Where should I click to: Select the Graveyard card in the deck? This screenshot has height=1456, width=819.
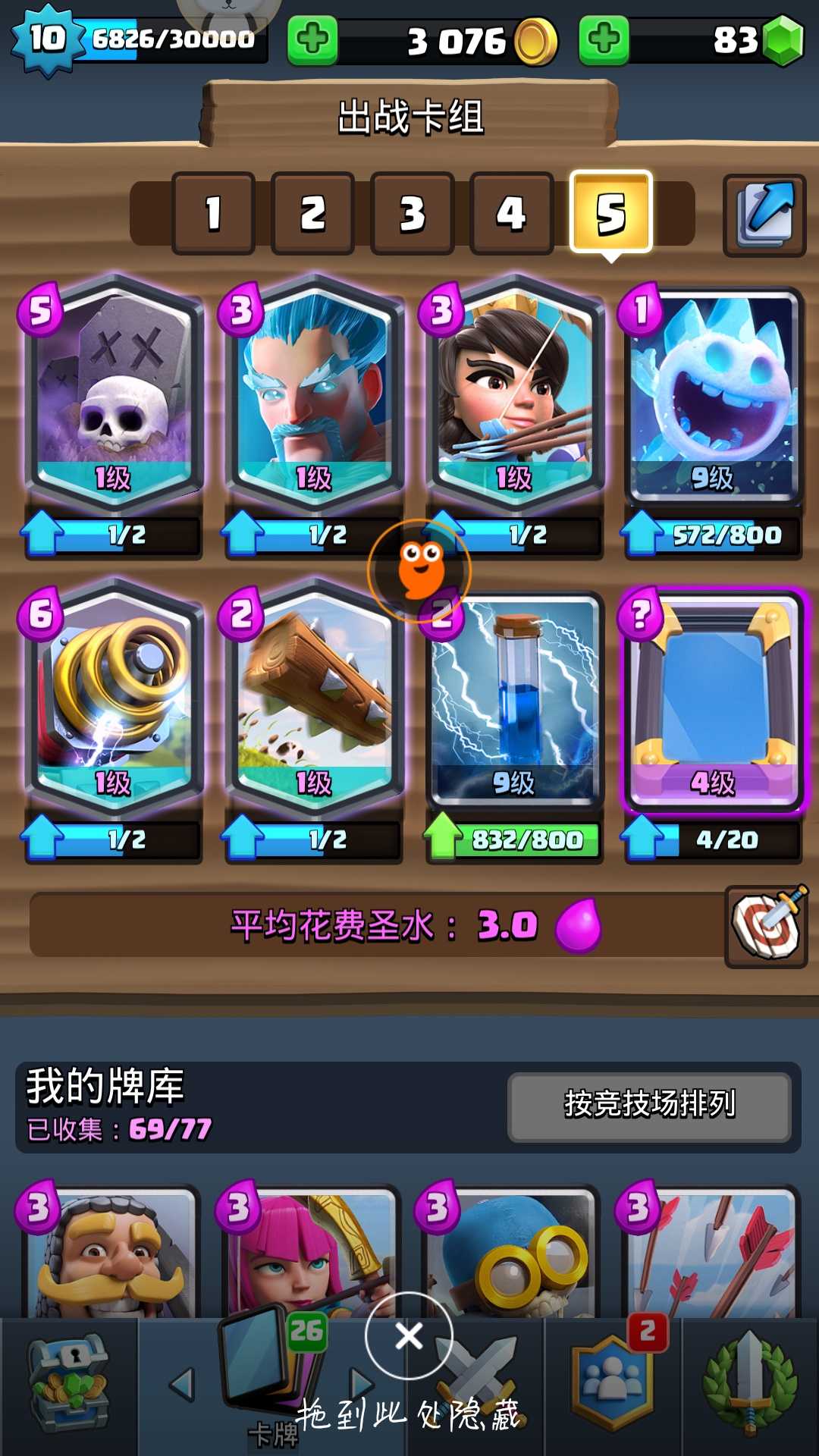tap(114, 394)
